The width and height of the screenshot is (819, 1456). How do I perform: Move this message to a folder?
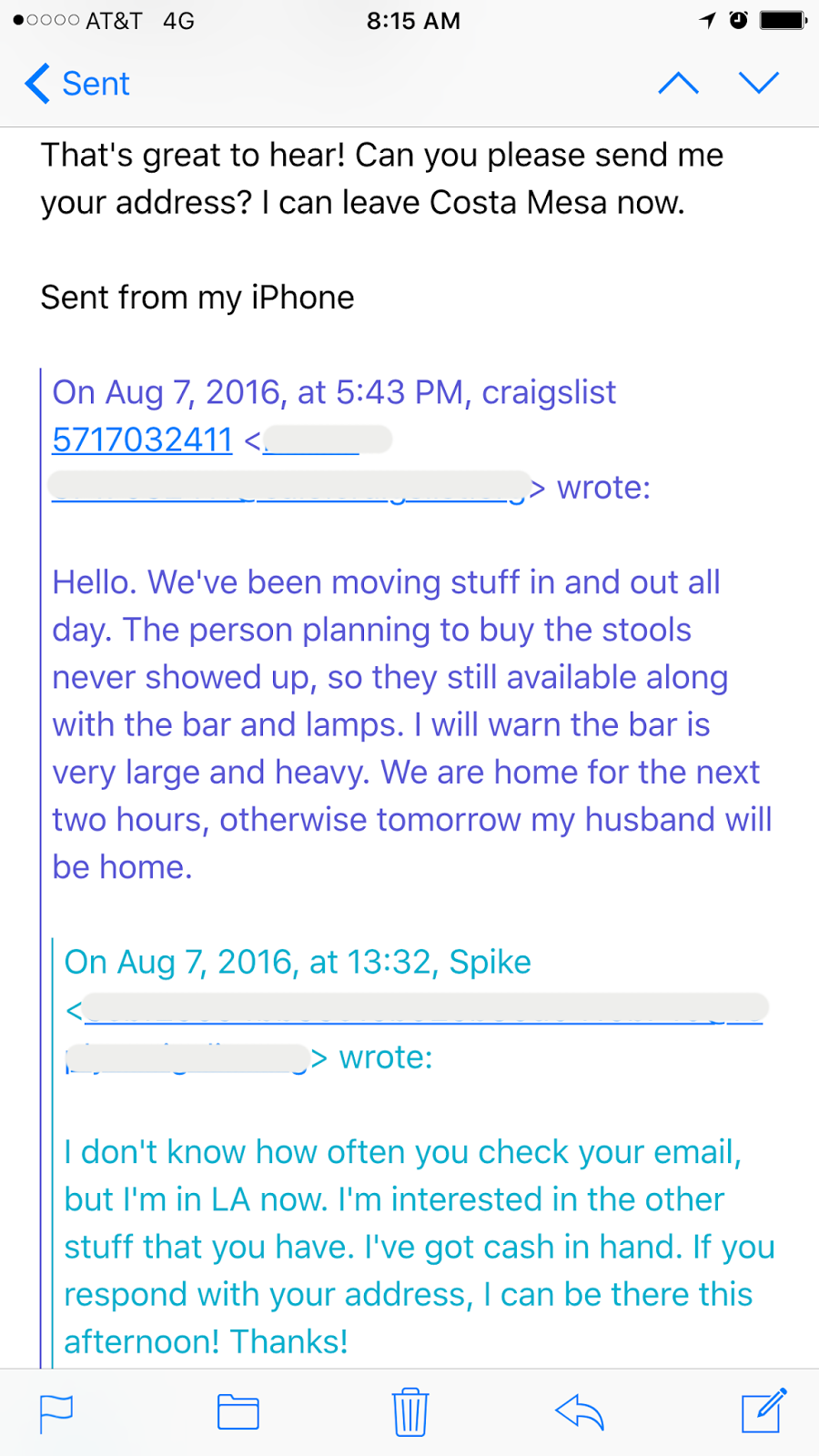point(238,1412)
